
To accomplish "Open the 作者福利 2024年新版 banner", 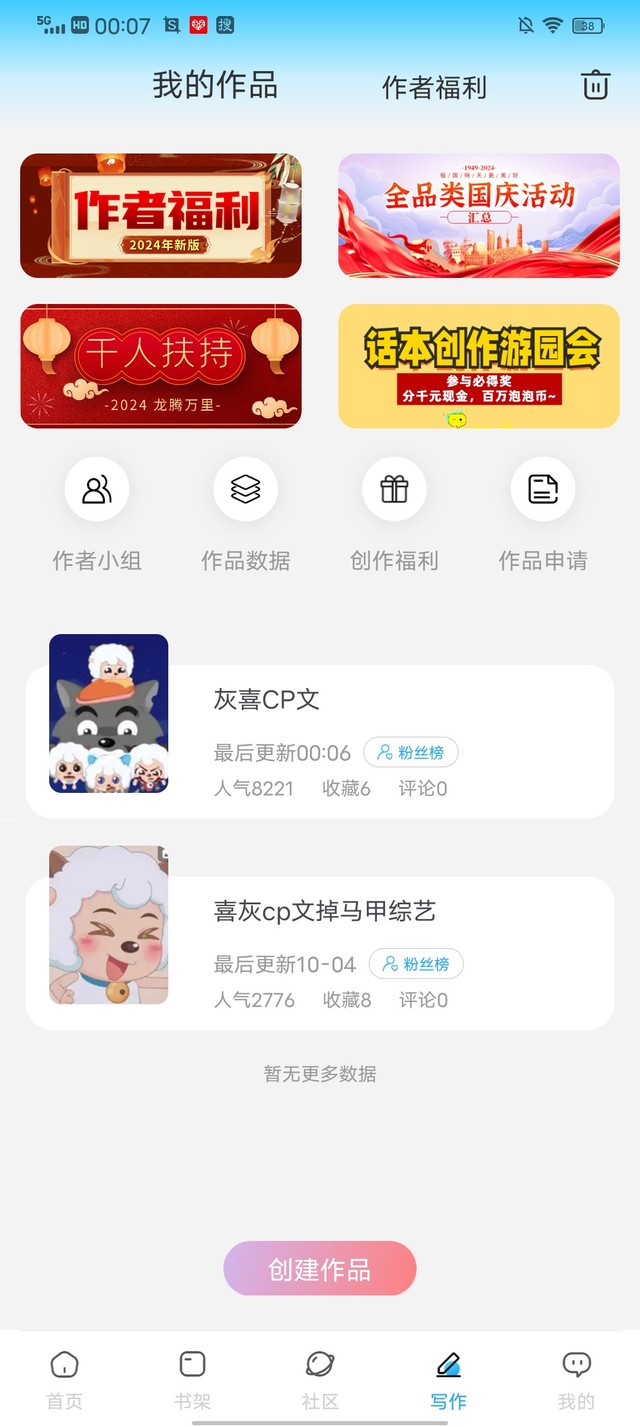I will (161, 215).
